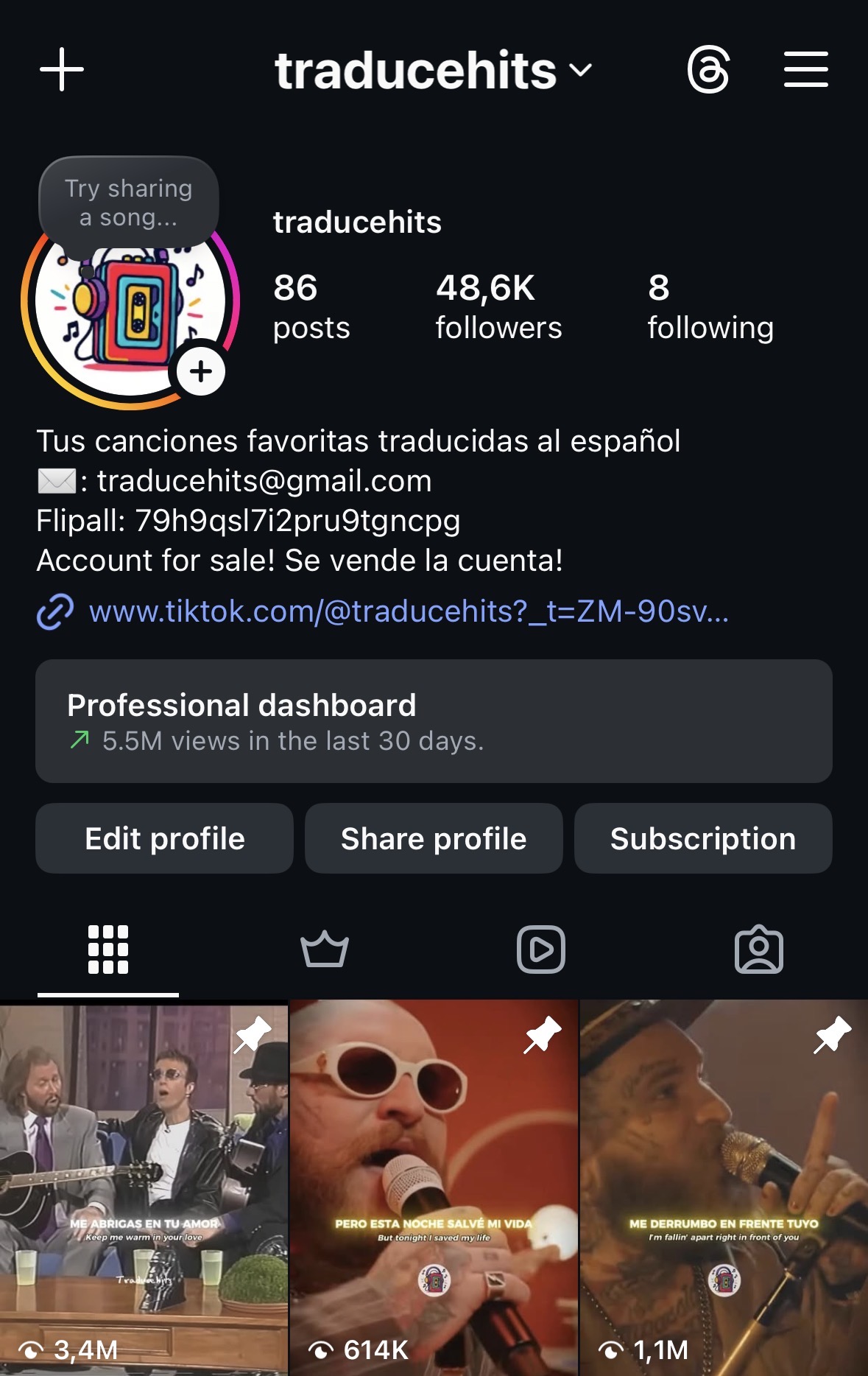The height and width of the screenshot is (1376, 868).
Task: Switch to the Reels tab
Action: (x=541, y=949)
